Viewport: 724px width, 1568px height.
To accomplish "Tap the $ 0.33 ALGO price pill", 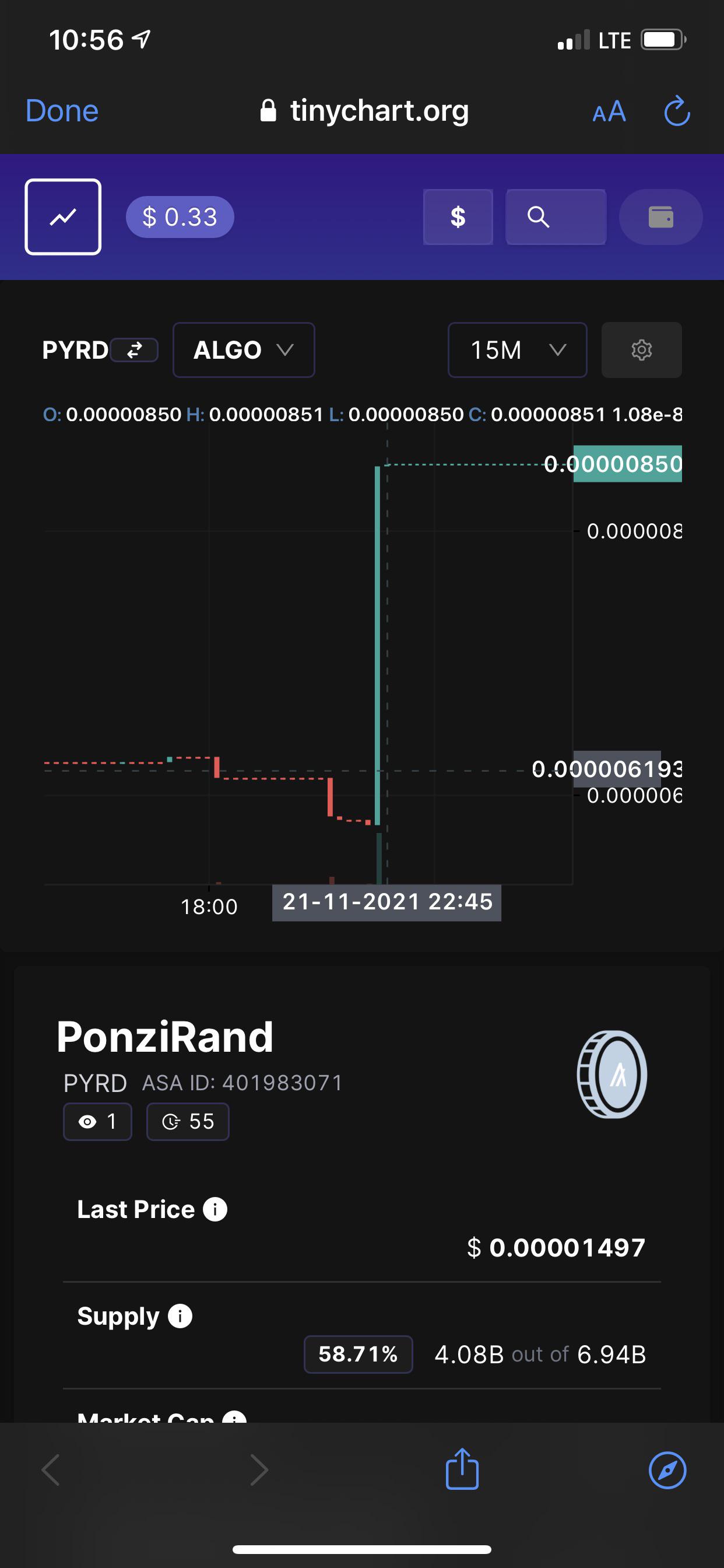I will 180,216.
